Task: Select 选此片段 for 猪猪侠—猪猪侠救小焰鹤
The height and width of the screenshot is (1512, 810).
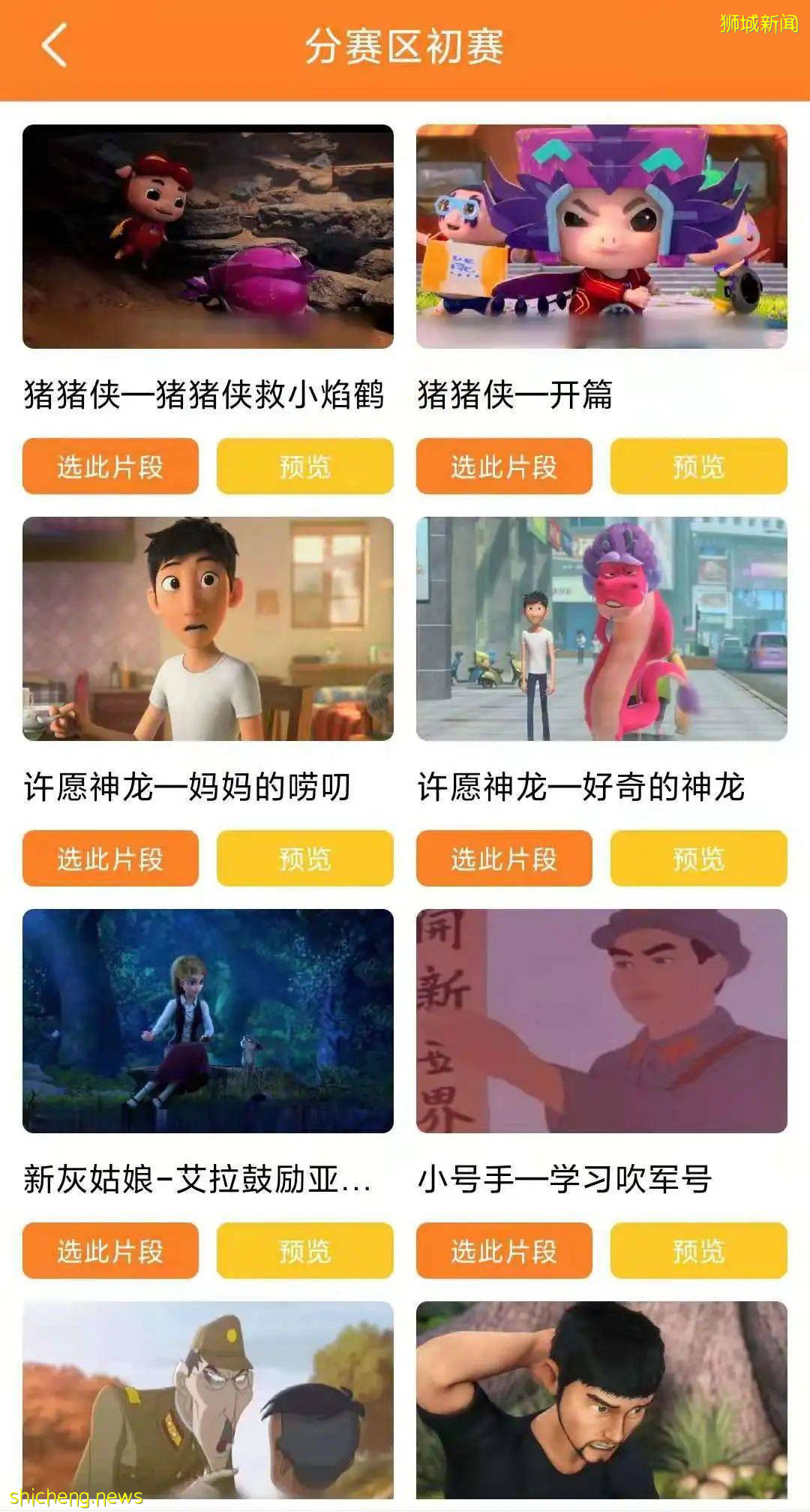Action: [x=109, y=466]
